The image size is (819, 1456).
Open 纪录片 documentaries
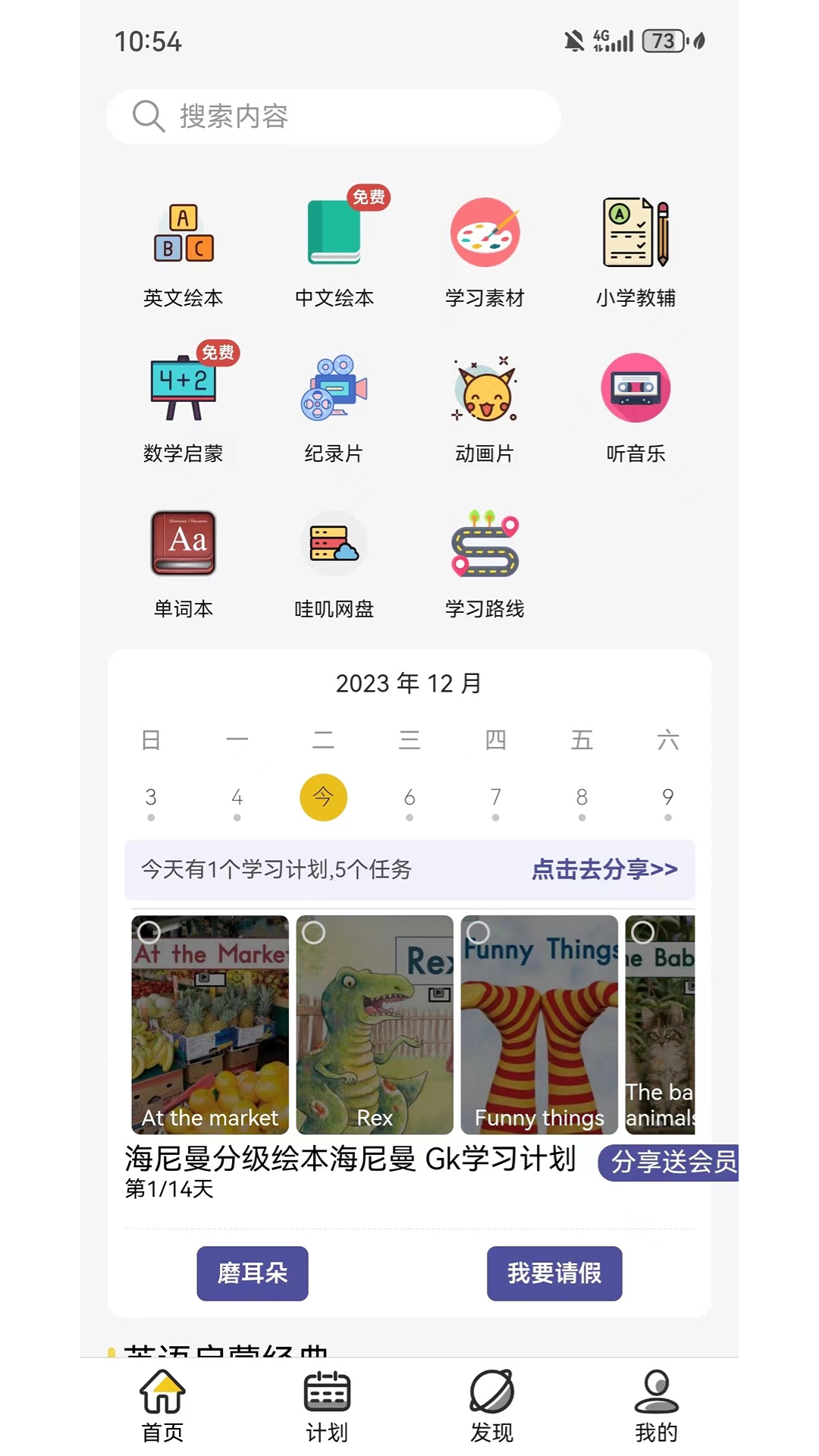tap(334, 409)
